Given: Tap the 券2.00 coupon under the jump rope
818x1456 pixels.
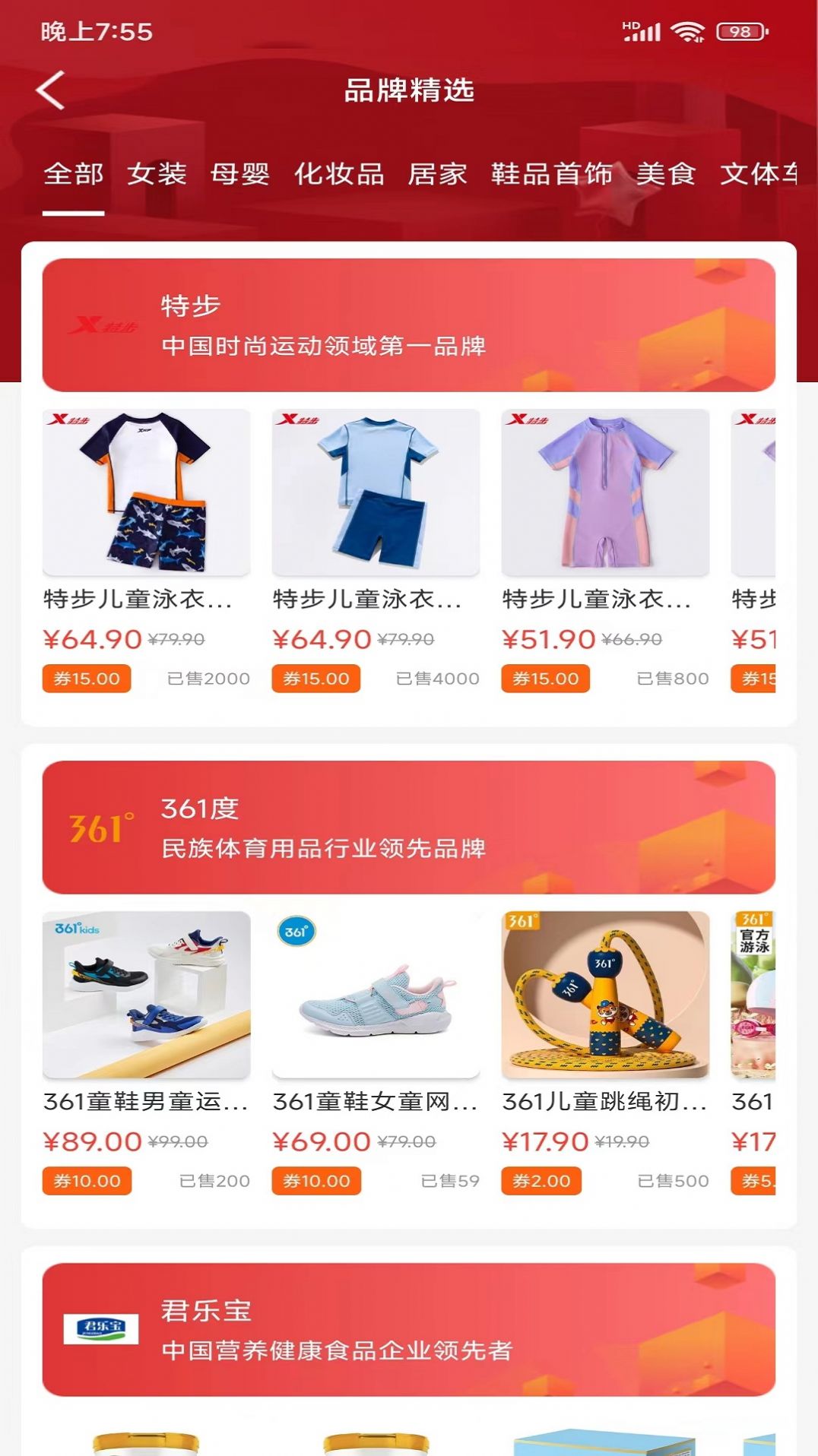Looking at the screenshot, I should point(541,1182).
